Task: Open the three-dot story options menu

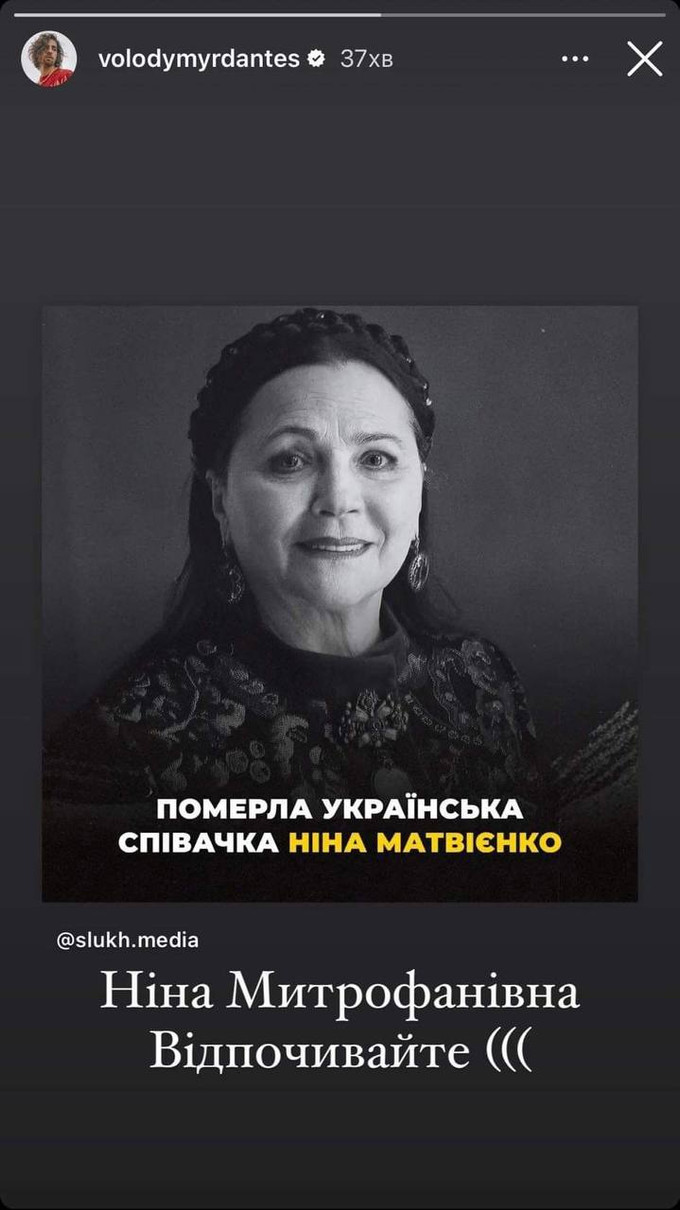Action: coord(575,59)
